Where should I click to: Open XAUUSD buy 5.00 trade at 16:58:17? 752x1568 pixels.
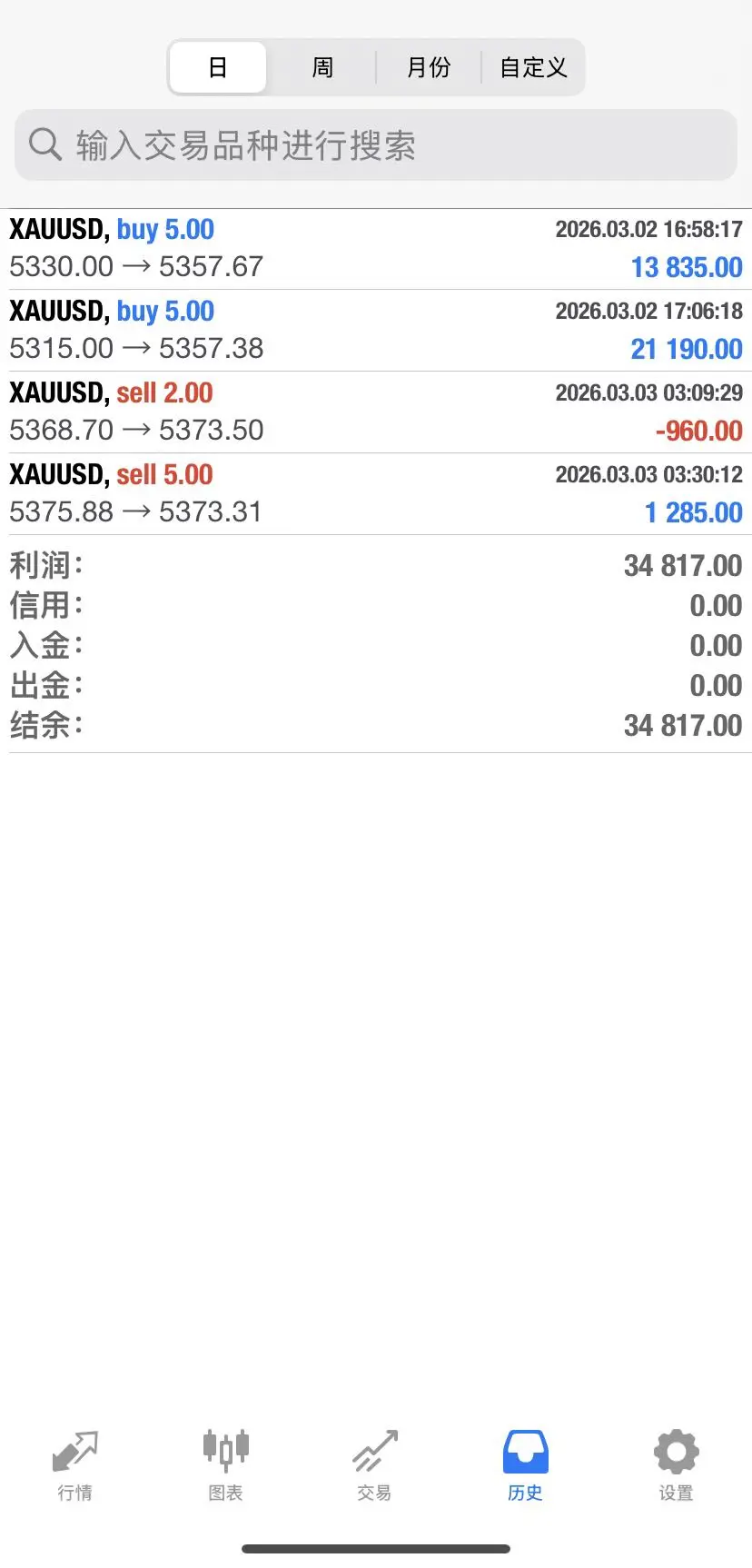(376, 249)
